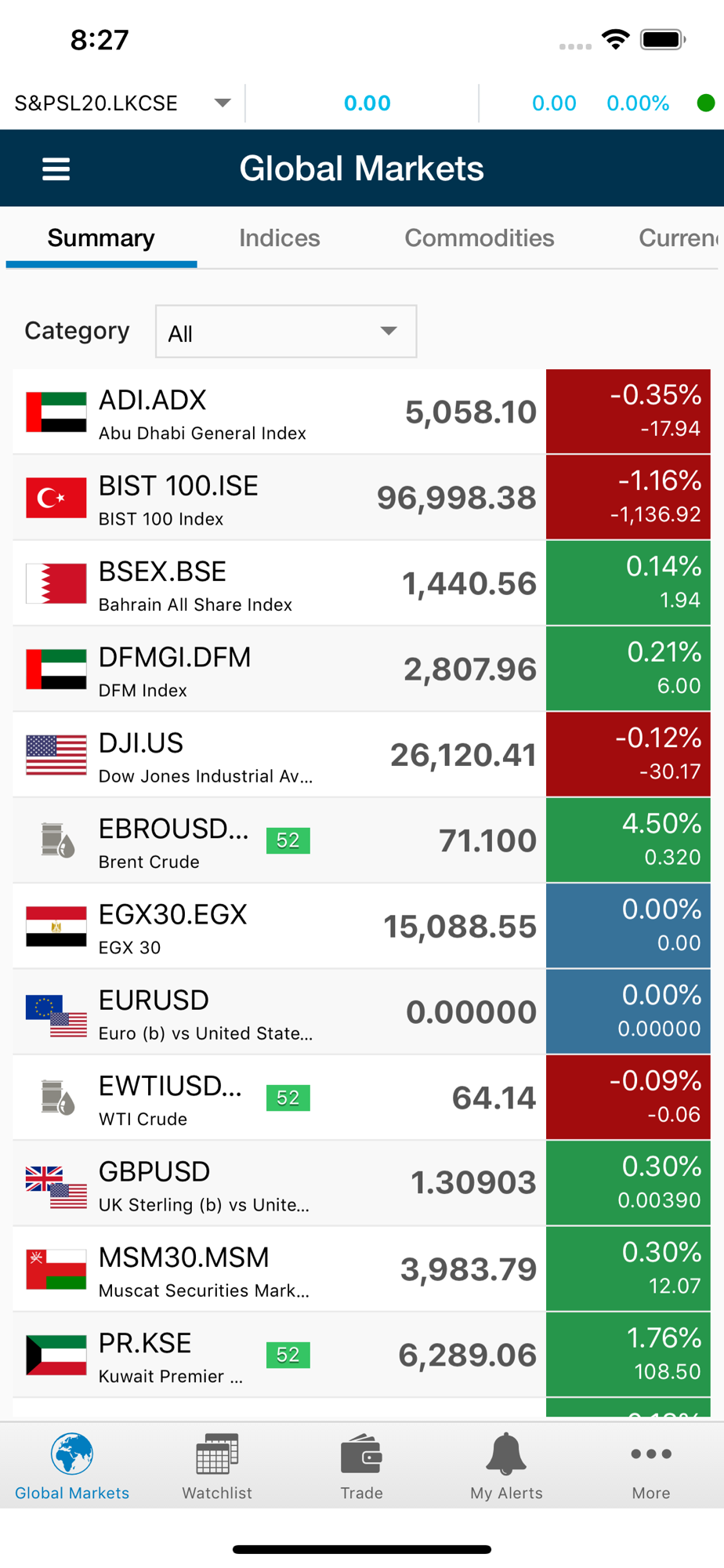This screenshot has height=1568, width=724.
Task: Open Brent Crude EBROUSD row
Action: click(x=361, y=840)
